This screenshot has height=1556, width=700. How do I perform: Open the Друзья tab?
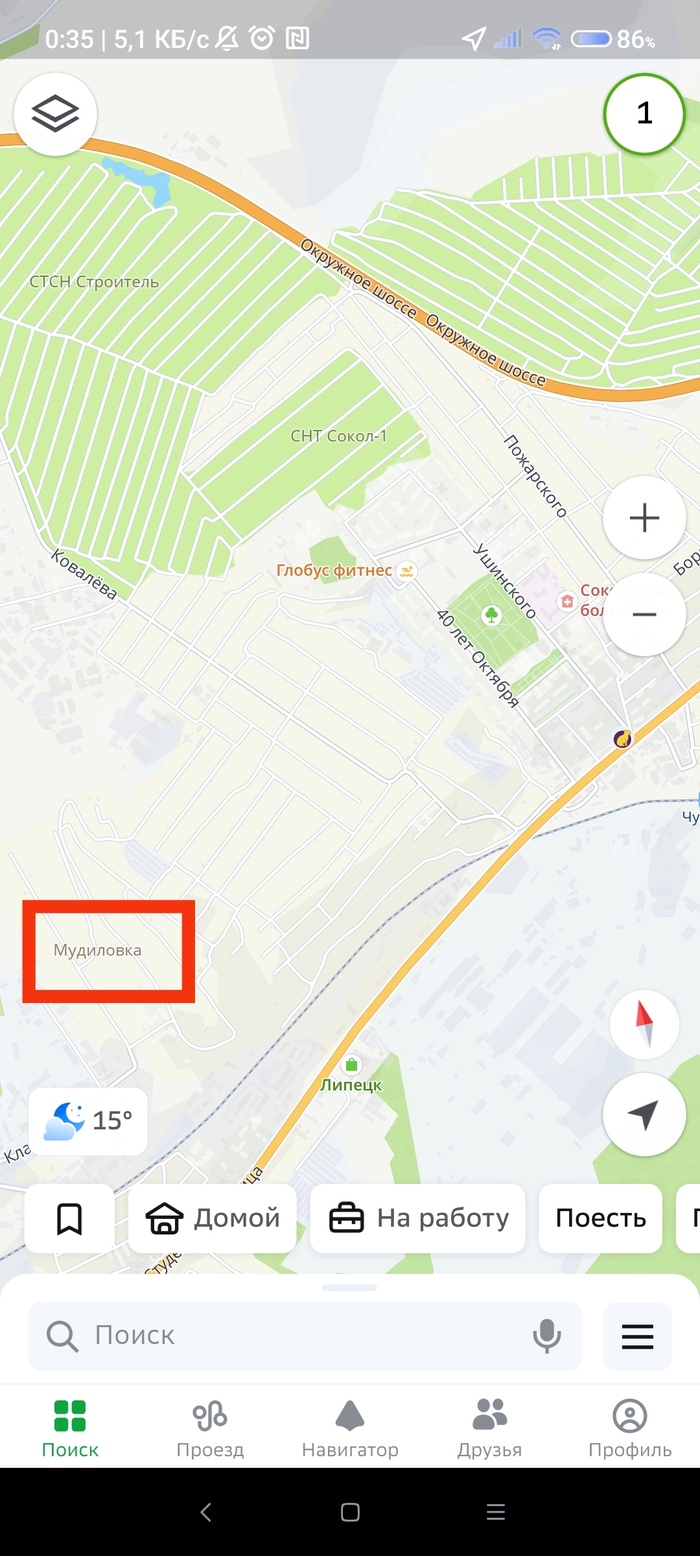click(x=490, y=1428)
